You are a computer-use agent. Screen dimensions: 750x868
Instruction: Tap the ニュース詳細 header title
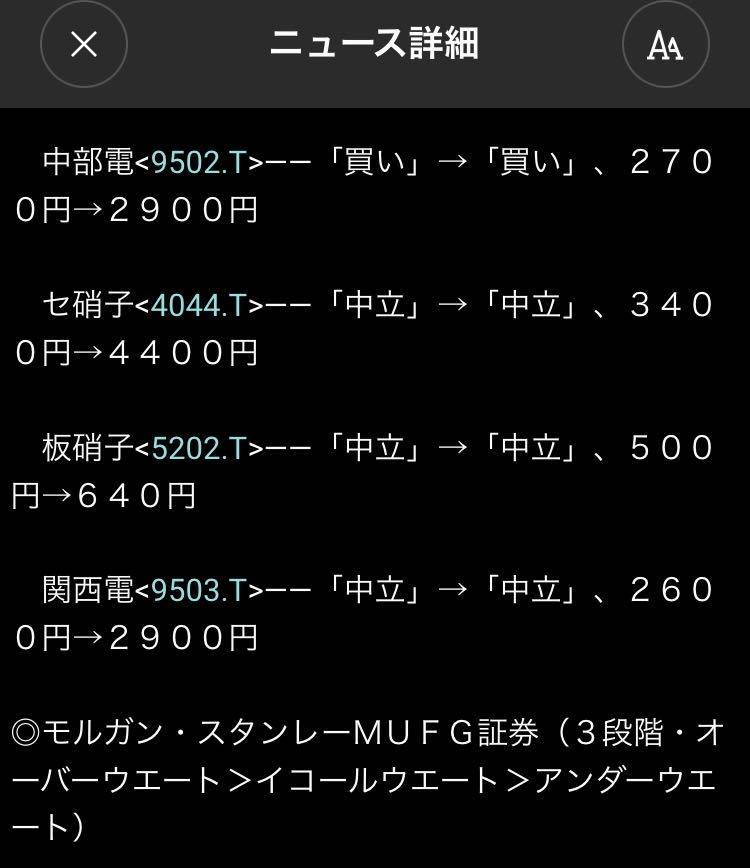pos(375,44)
